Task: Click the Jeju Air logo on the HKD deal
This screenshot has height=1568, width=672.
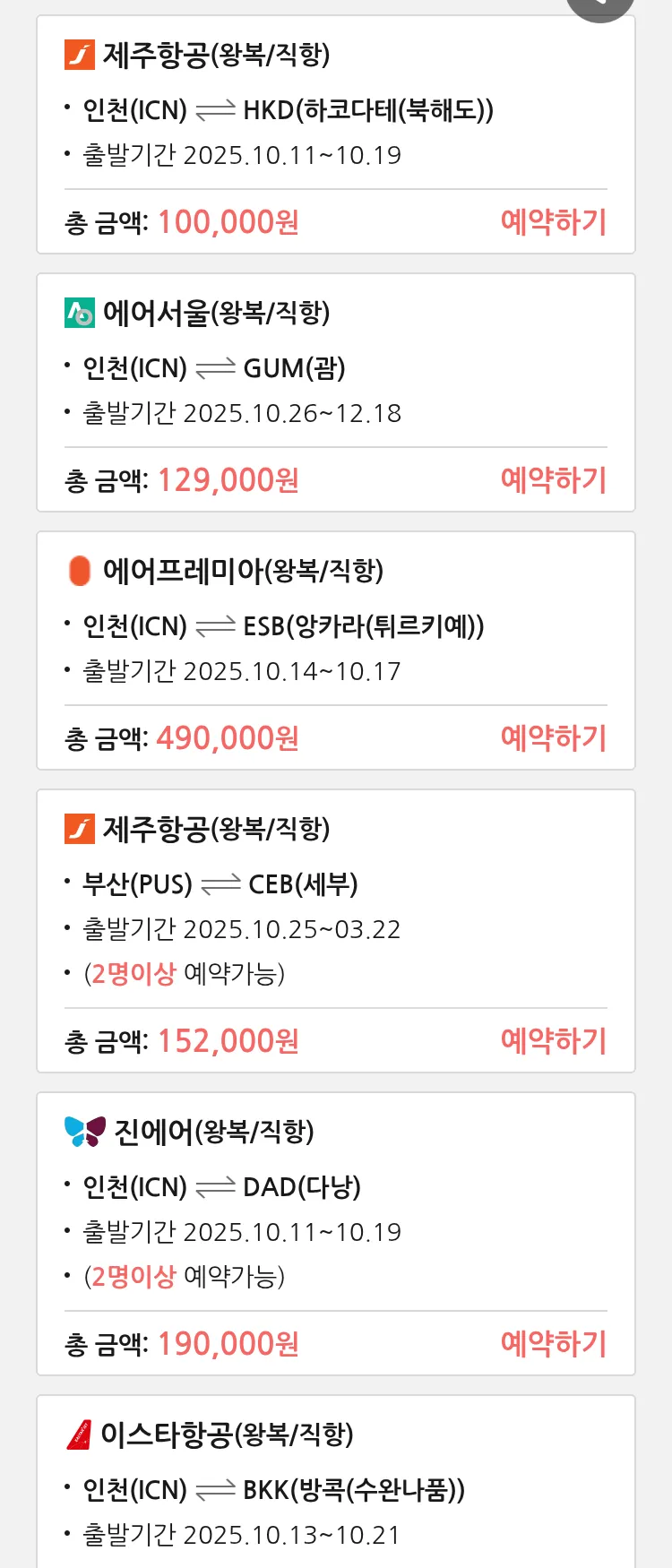Action: pos(79,56)
